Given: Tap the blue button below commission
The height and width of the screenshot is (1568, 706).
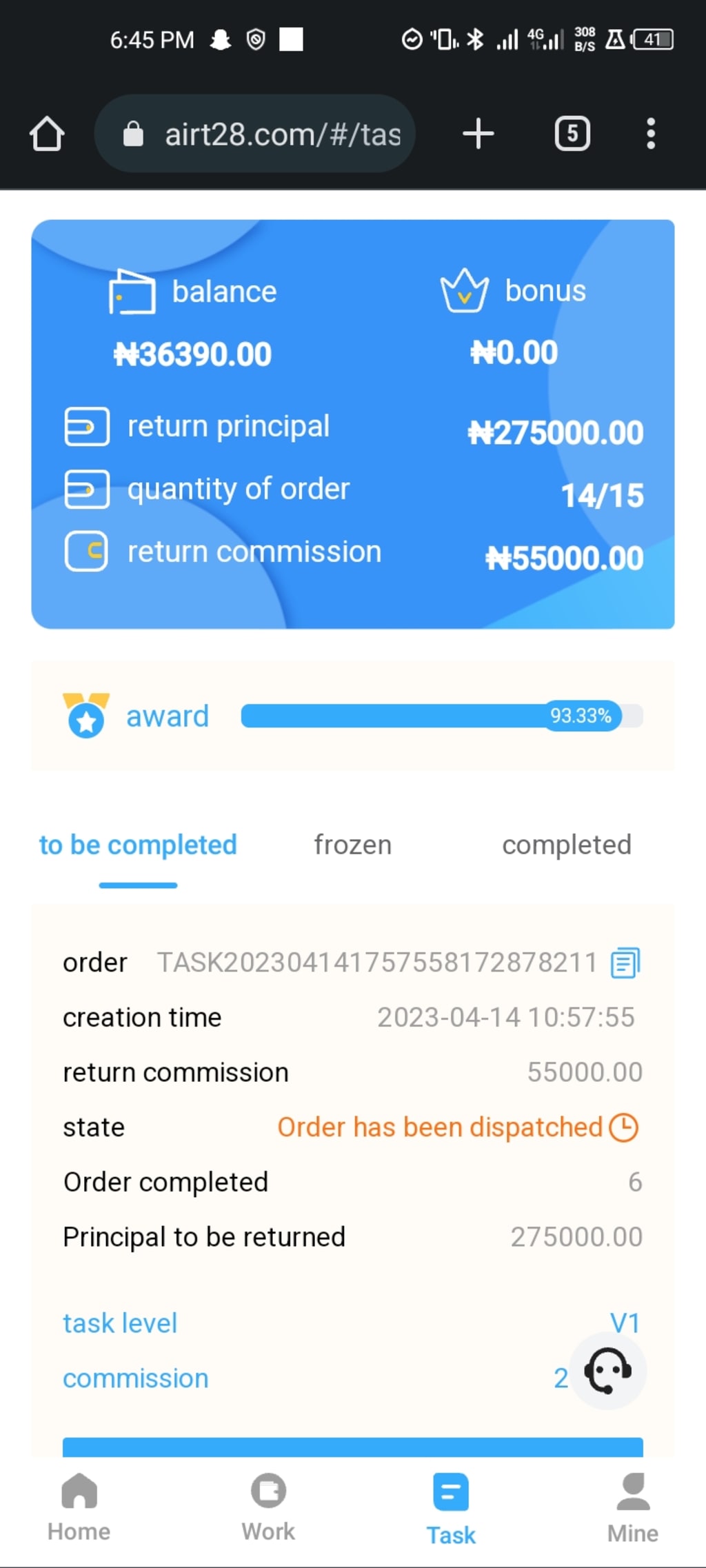Looking at the screenshot, I should tap(353, 1447).
